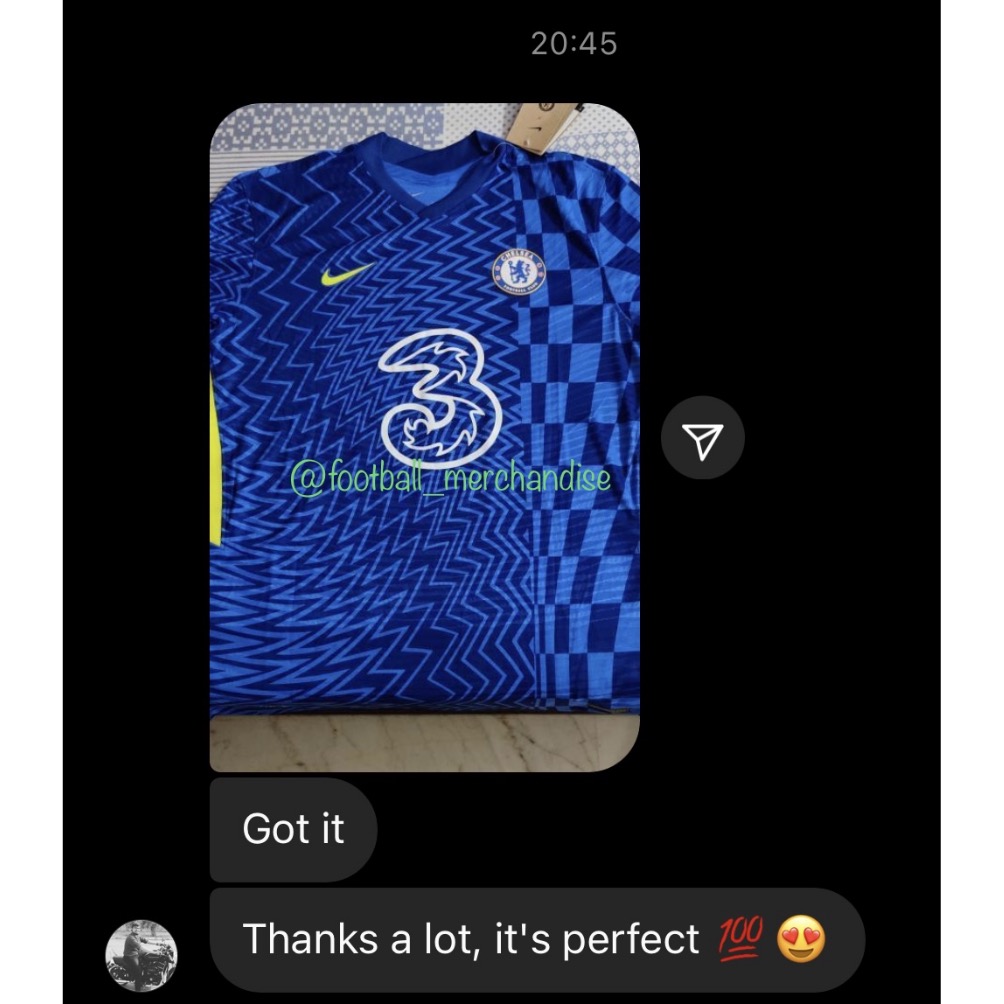This screenshot has width=1004, height=1004.
Task: Open the sender's profile picture
Action: point(141,955)
